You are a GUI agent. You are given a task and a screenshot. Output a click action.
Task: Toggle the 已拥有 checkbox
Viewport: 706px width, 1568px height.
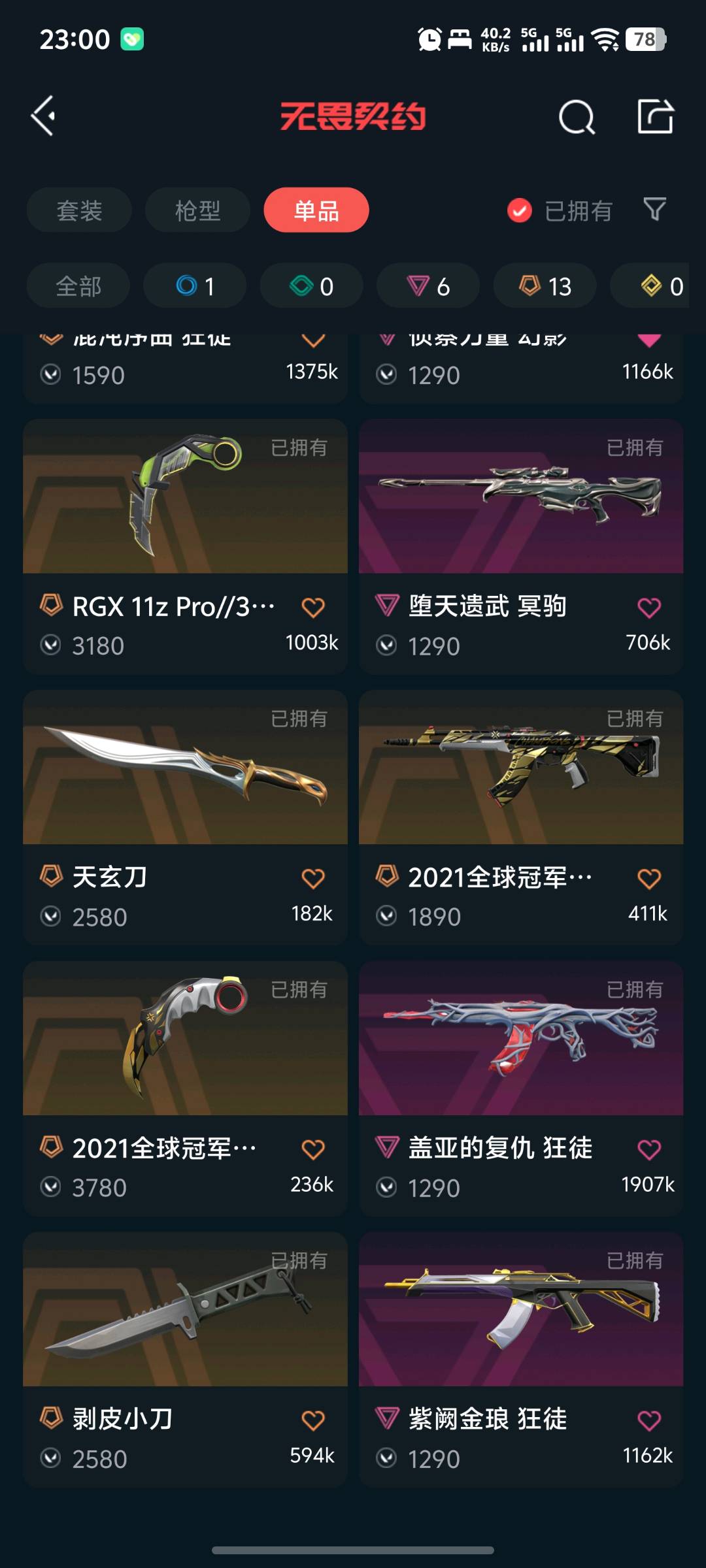(x=520, y=210)
